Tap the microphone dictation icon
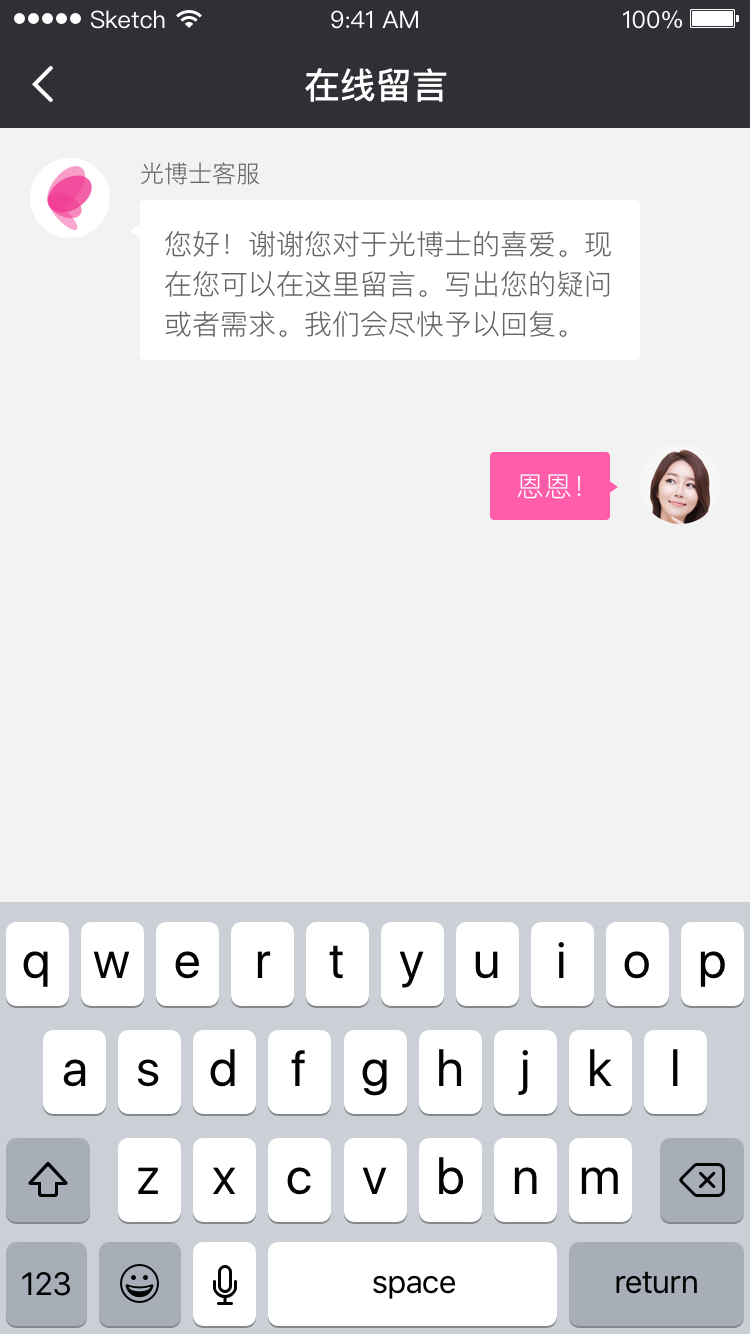The image size is (750, 1334). [x=224, y=1283]
